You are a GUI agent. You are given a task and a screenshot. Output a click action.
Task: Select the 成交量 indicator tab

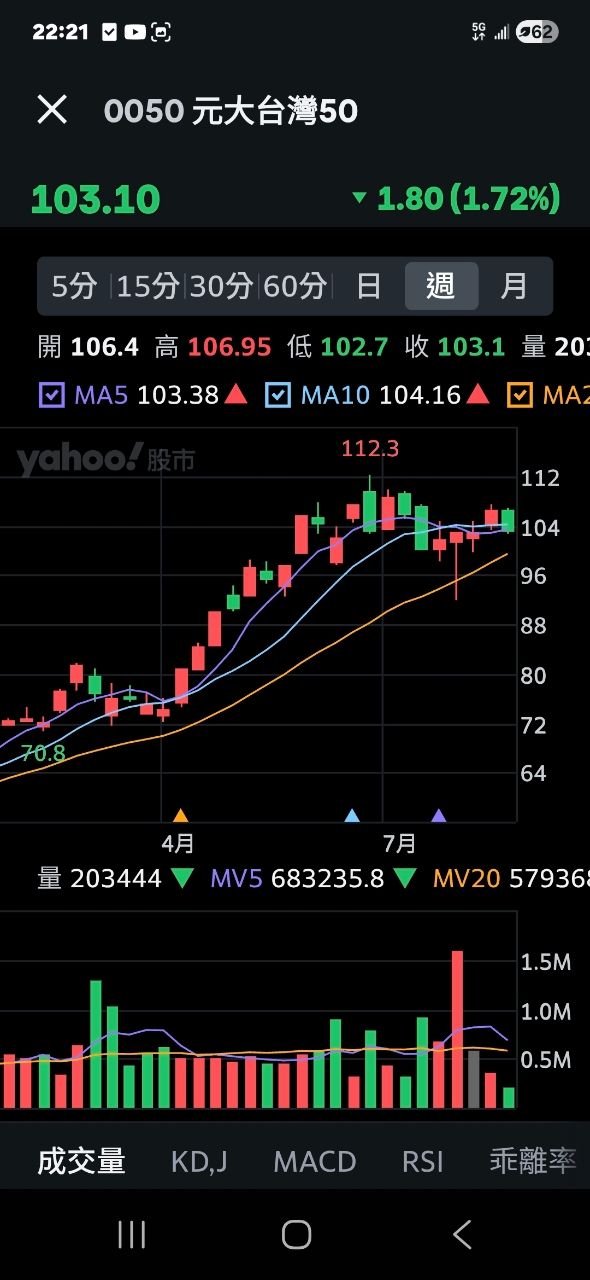pyautogui.click(x=82, y=1161)
